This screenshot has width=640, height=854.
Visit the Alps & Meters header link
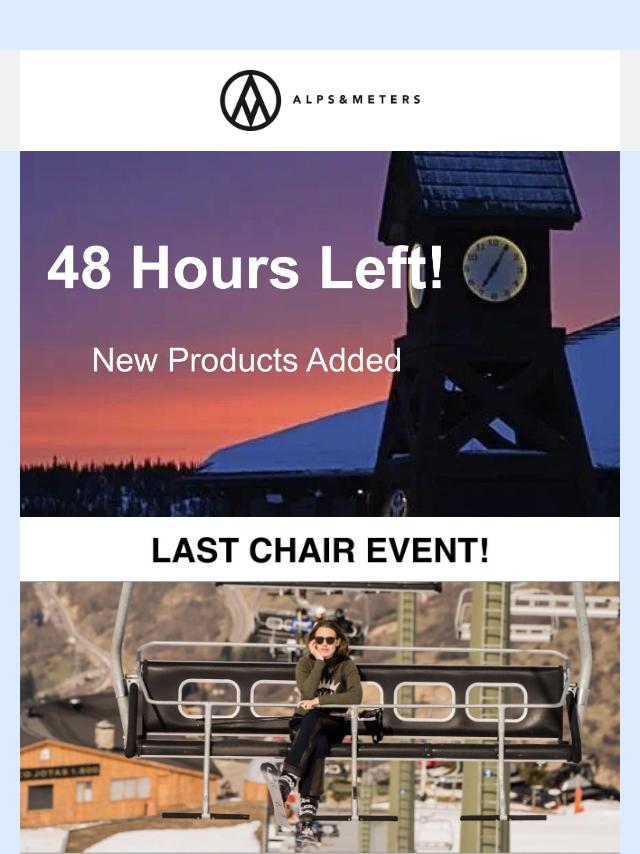320,100
